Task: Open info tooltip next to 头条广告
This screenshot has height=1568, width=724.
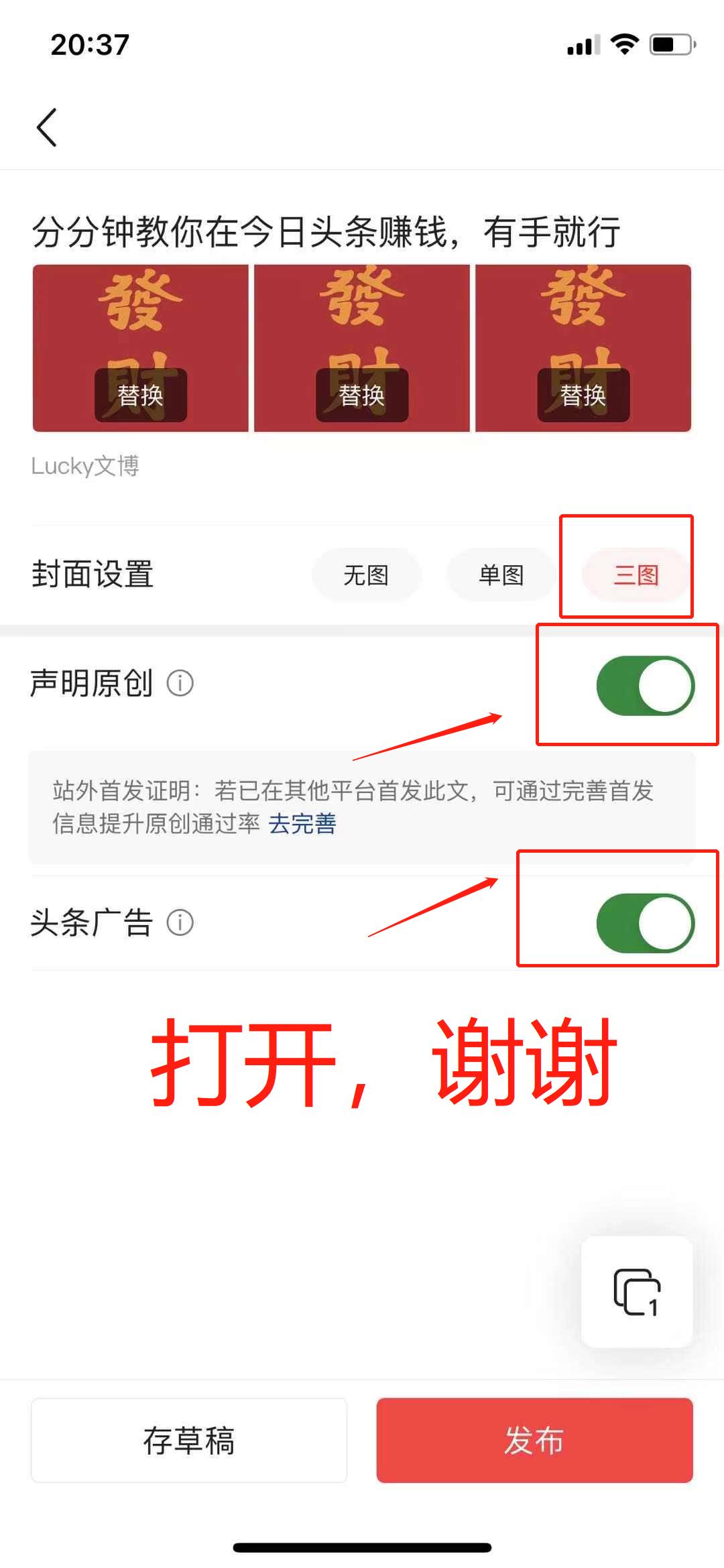Action: (180, 922)
